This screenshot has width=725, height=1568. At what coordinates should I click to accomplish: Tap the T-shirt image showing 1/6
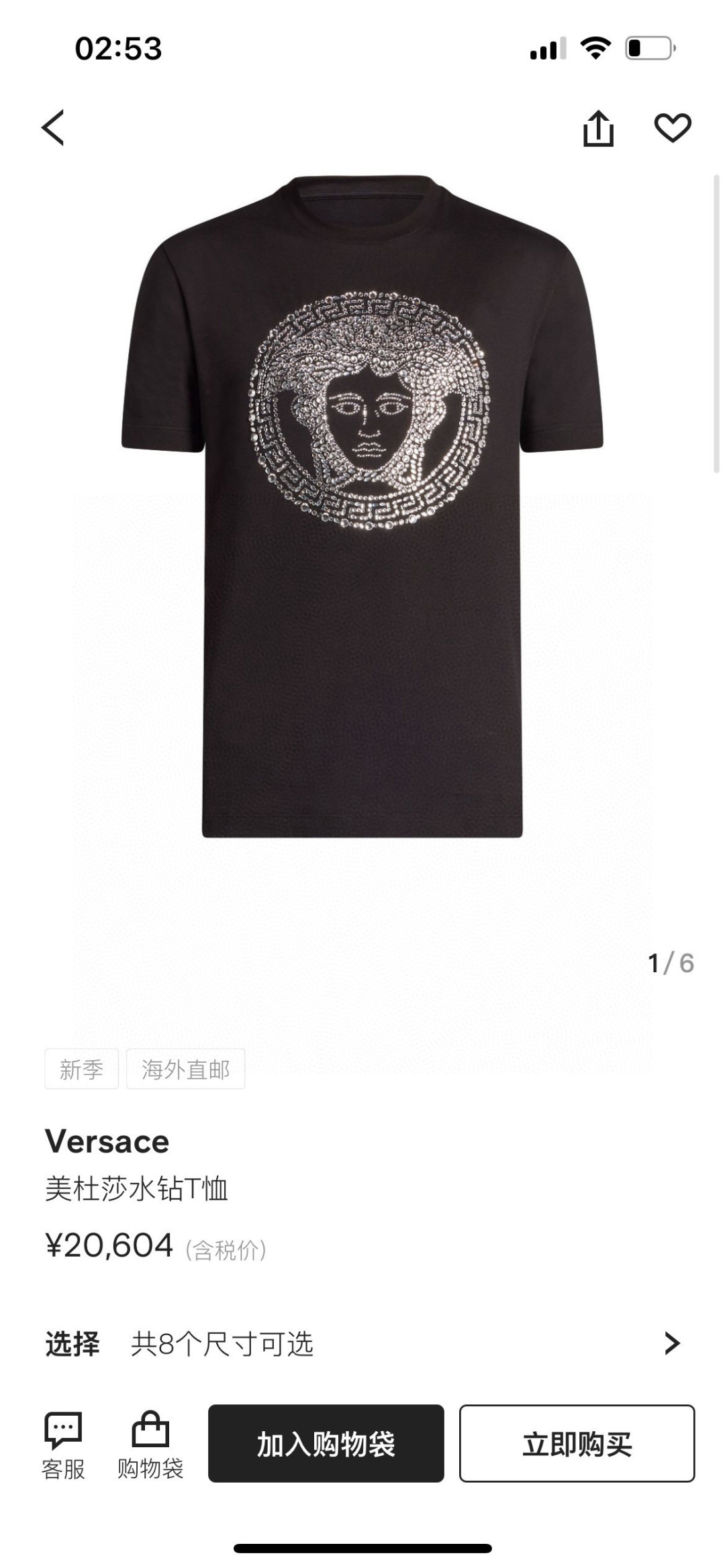pyautogui.click(x=362, y=537)
